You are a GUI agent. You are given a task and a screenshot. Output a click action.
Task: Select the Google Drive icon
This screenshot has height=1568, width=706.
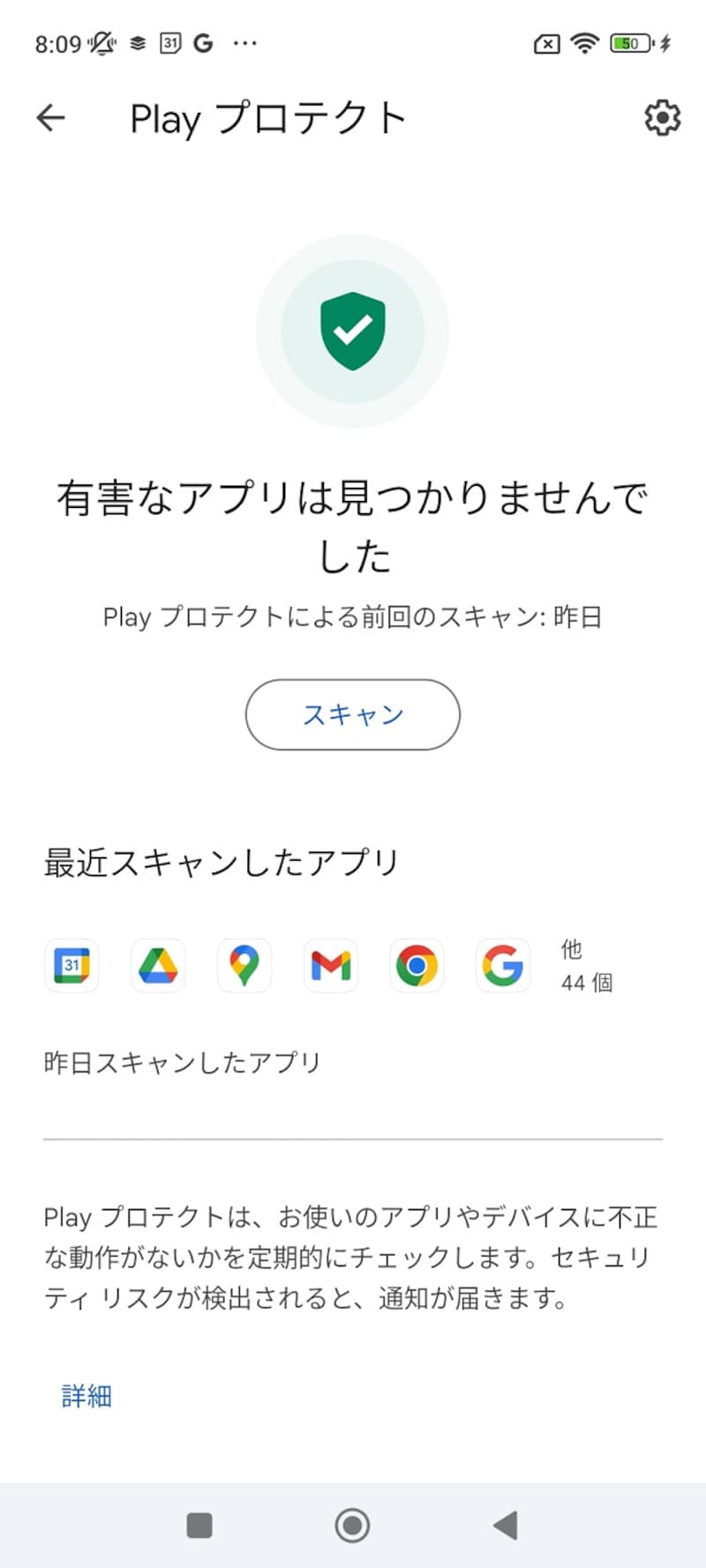(x=158, y=965)
